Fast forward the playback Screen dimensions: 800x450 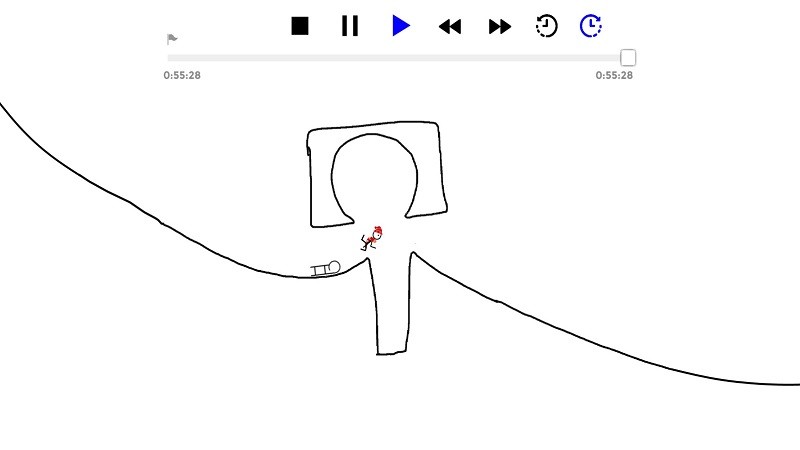[499, 27]
